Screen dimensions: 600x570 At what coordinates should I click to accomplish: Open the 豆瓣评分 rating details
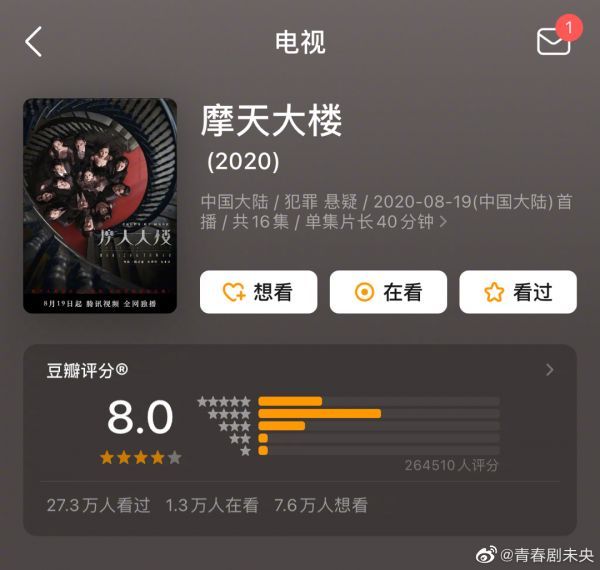coord(549,370)
